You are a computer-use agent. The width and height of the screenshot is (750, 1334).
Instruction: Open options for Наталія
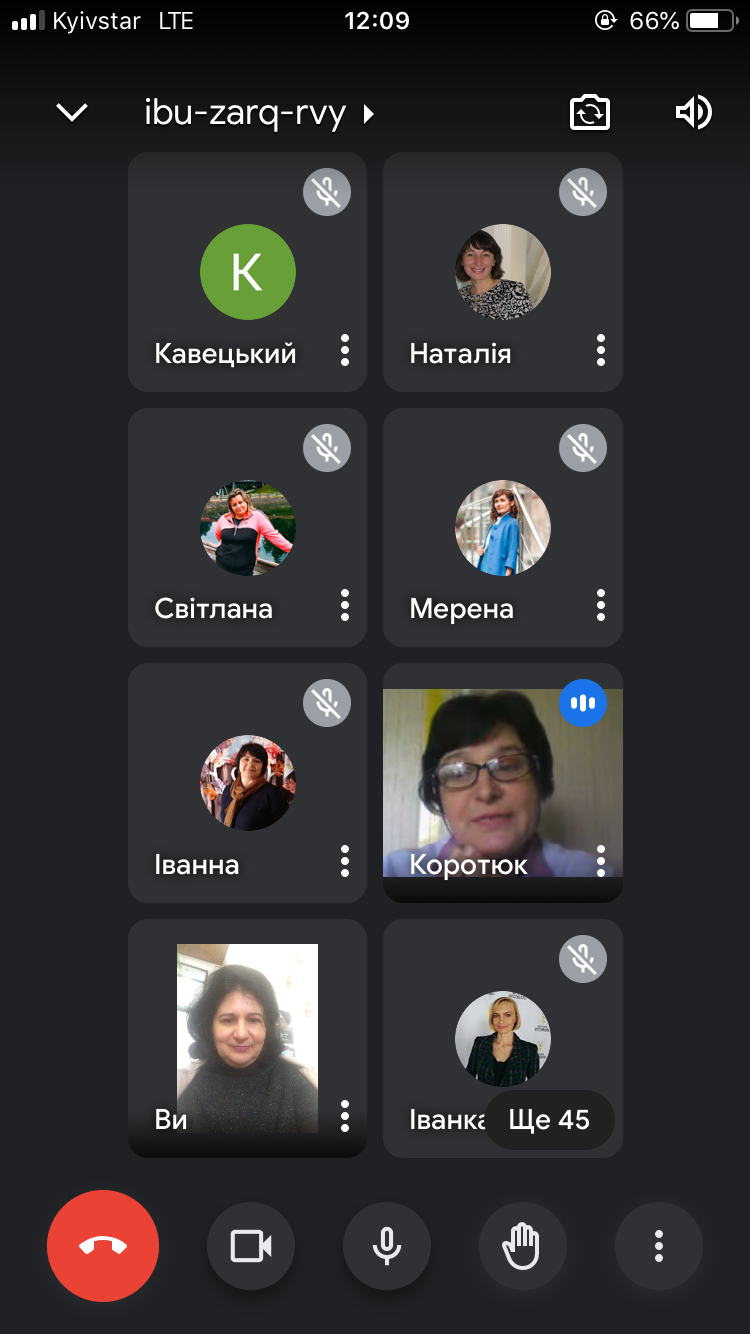pos(601,350)
